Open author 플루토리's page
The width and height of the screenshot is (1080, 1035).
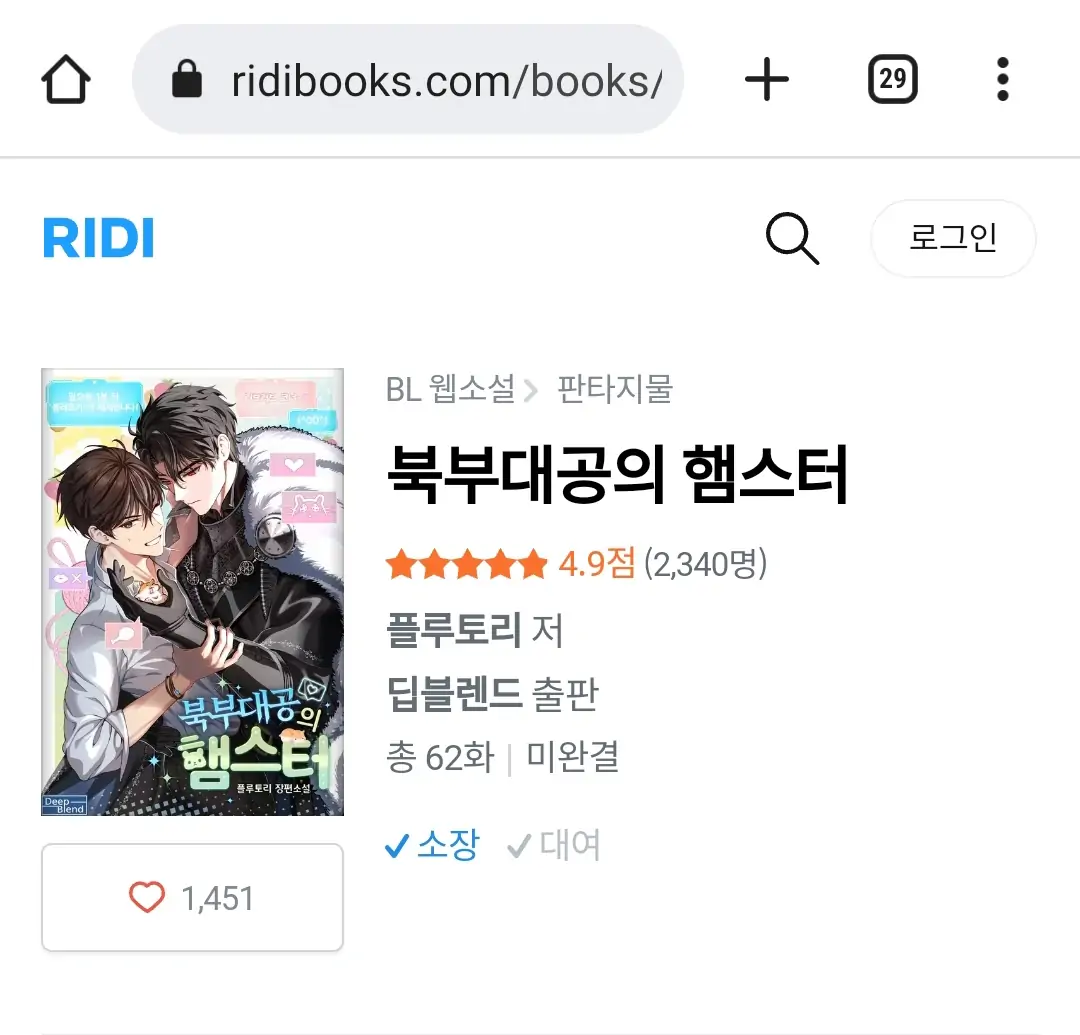(454, 630)
